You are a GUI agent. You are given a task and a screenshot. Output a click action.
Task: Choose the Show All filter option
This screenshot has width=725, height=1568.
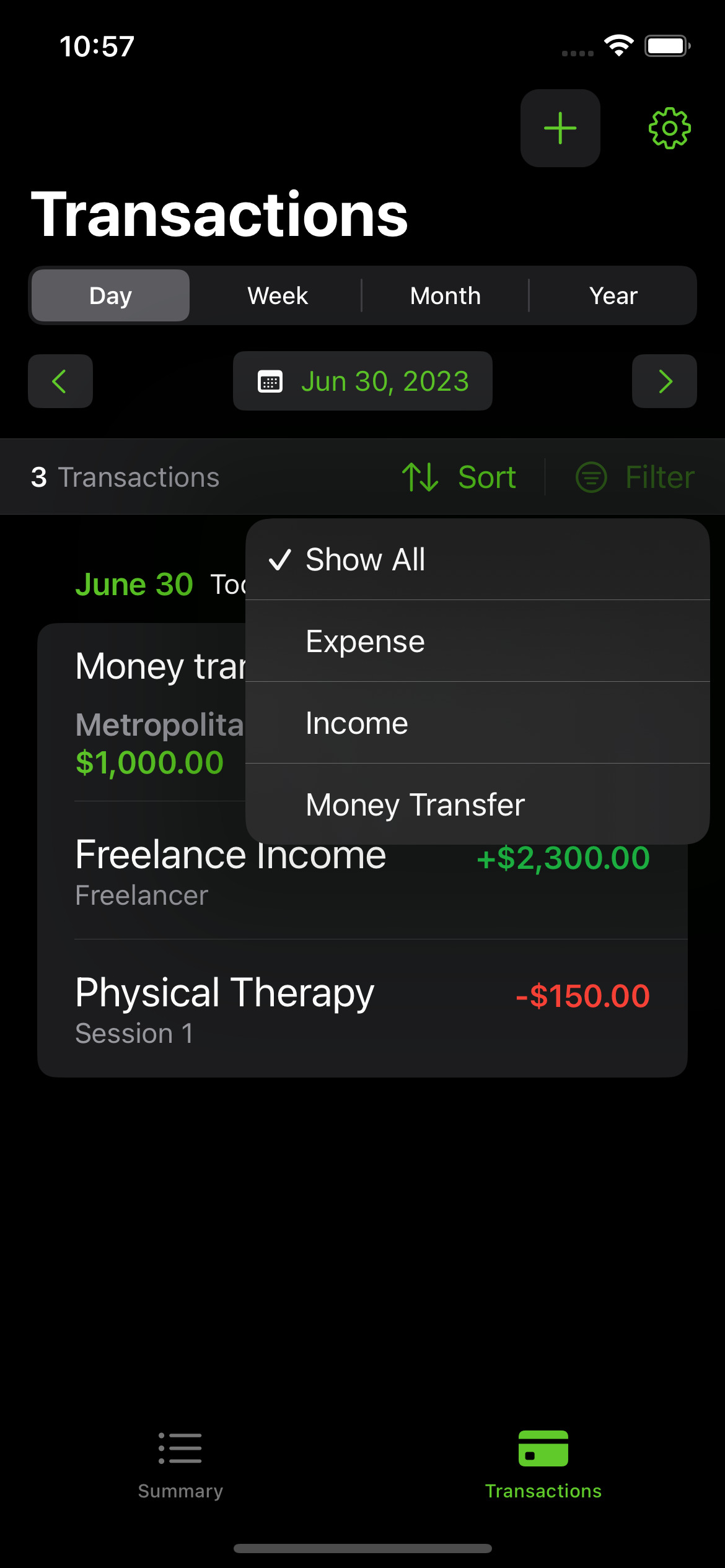pyautogui.click(x=478, y=559)
